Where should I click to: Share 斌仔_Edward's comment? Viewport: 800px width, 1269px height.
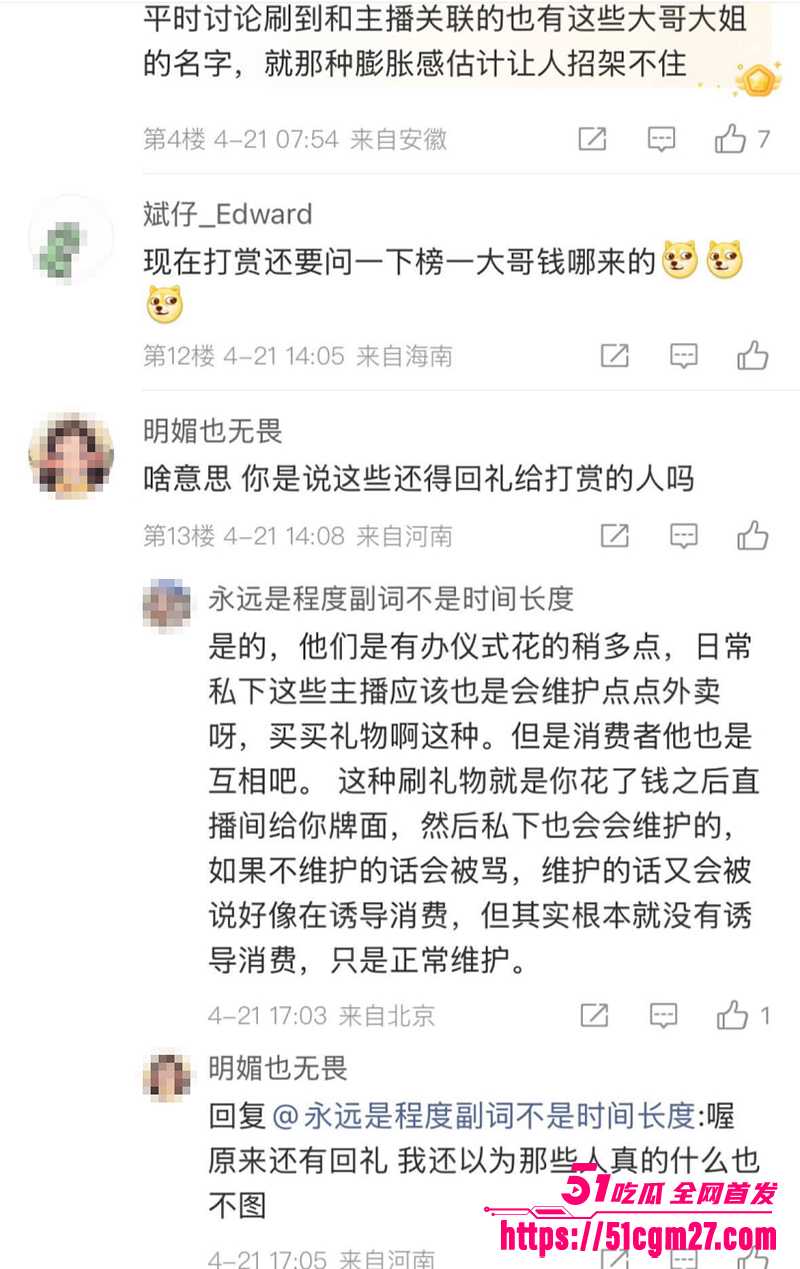[x=615, y=355]
